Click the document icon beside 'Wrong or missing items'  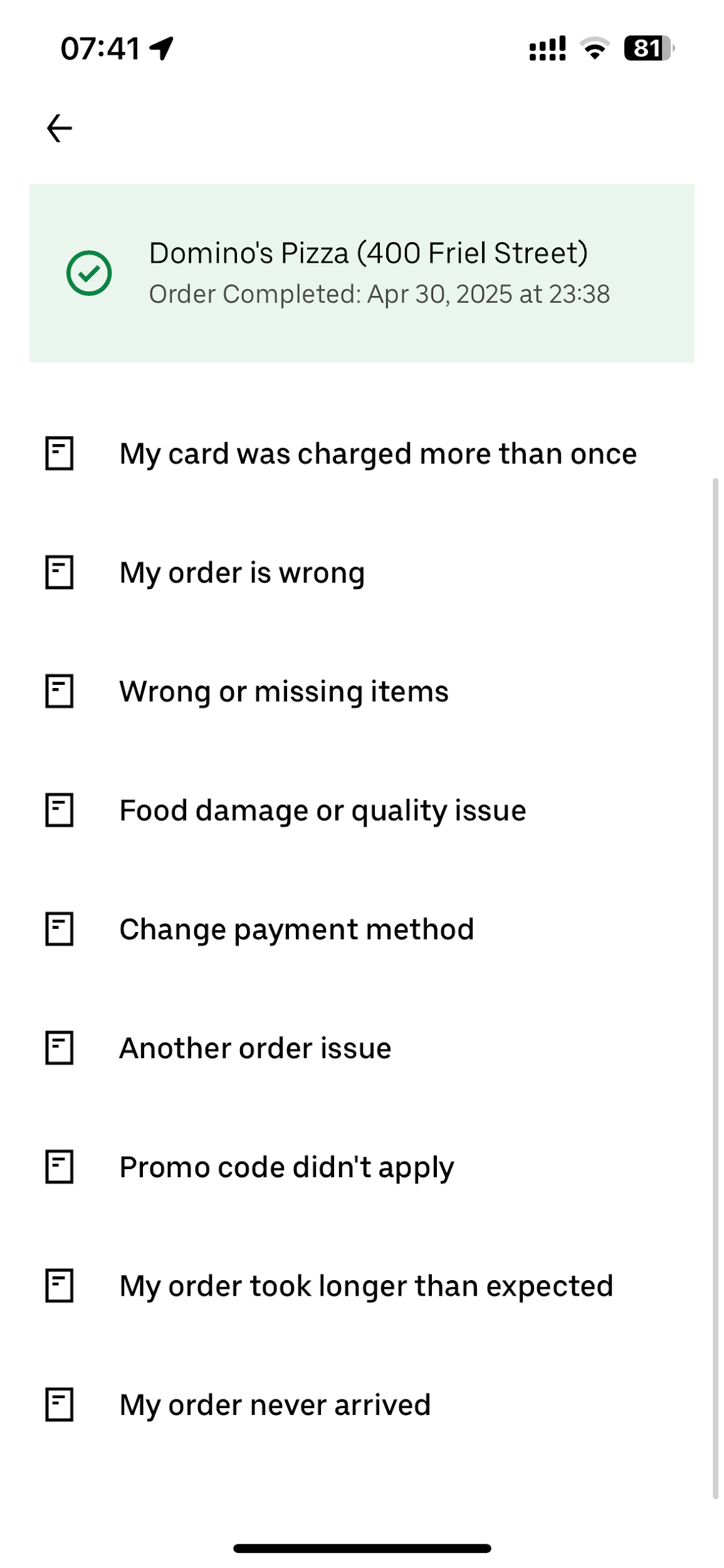point(60,692)
